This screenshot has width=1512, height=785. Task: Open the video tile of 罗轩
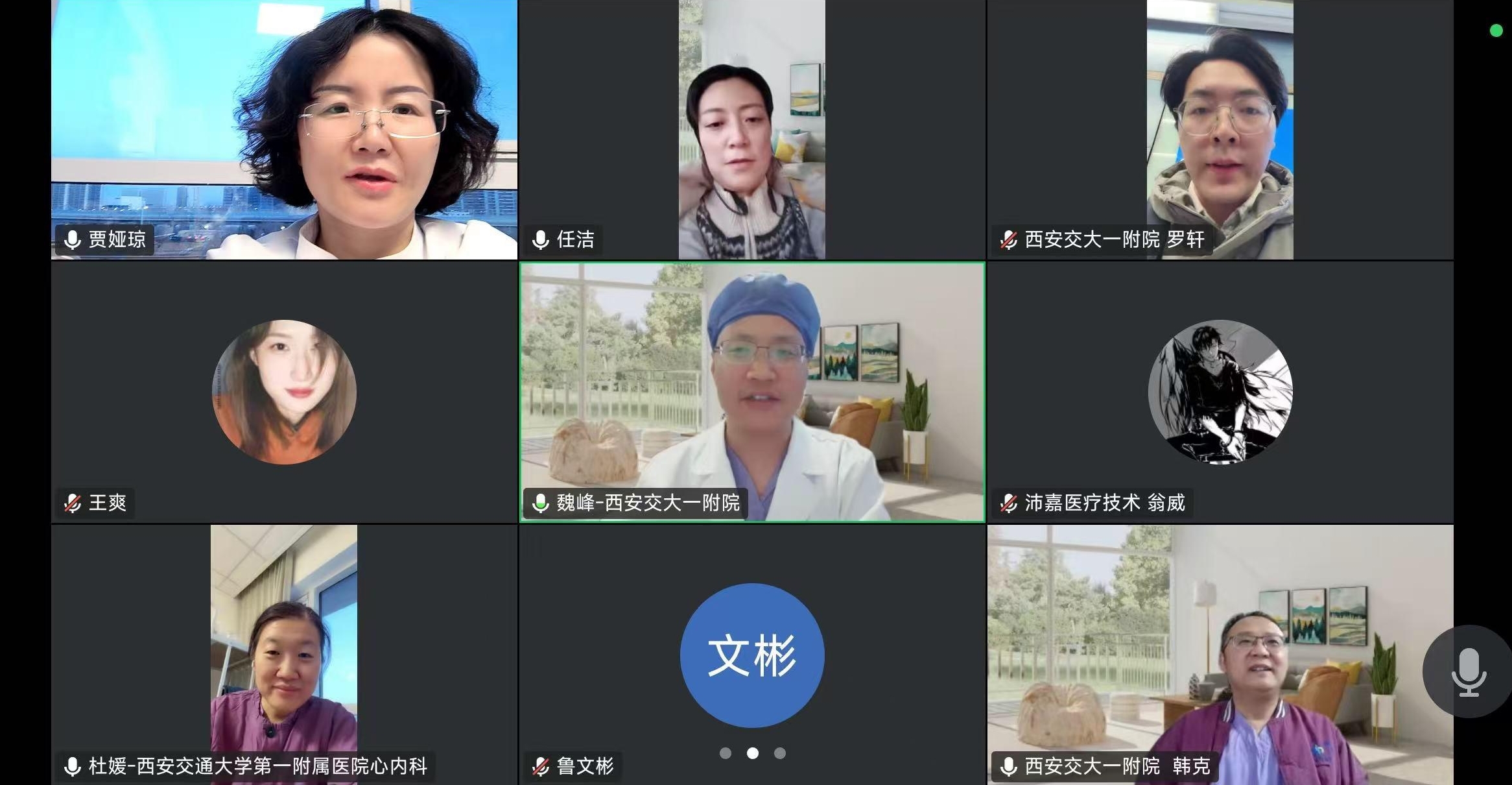pos(1220,130)
